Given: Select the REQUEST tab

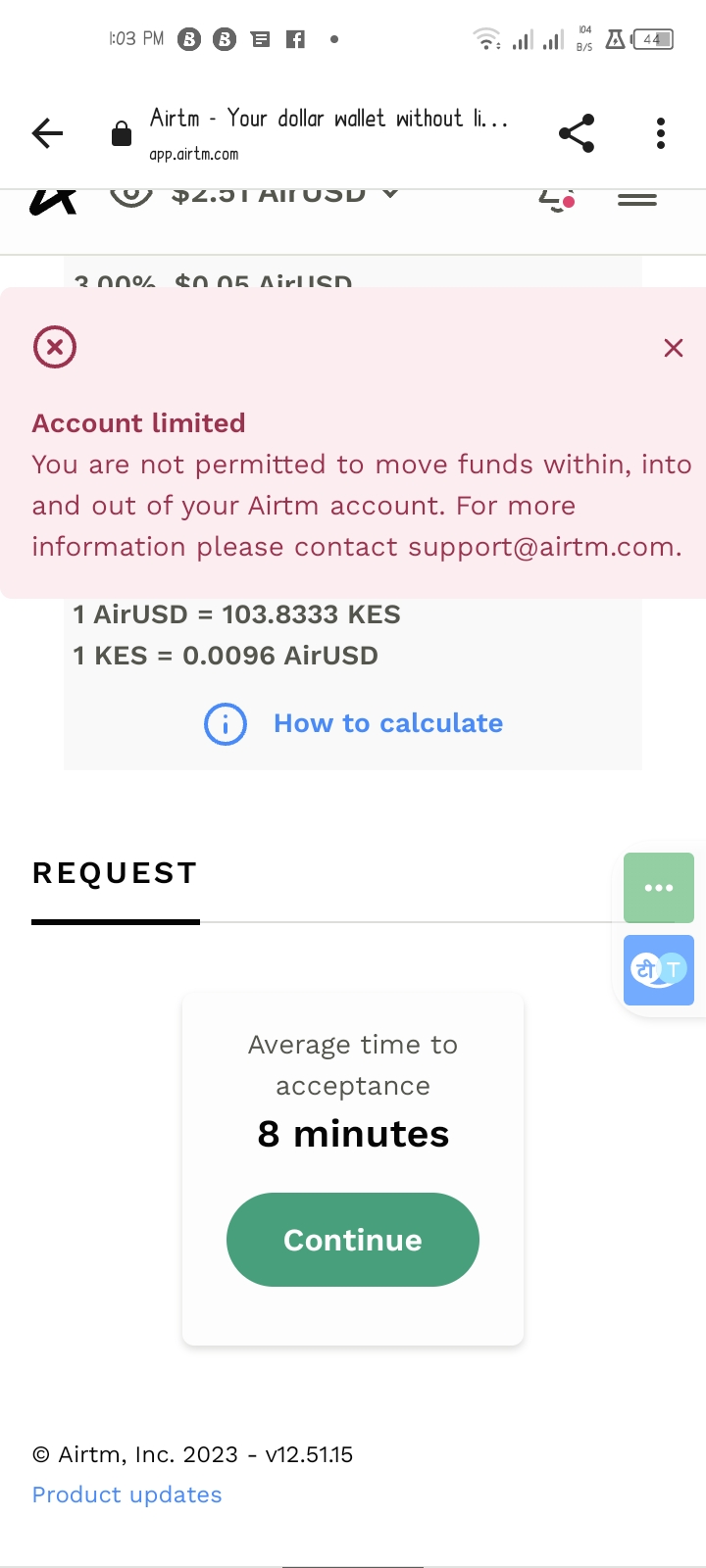Looking at the screenshot, I should coord(115,873).
